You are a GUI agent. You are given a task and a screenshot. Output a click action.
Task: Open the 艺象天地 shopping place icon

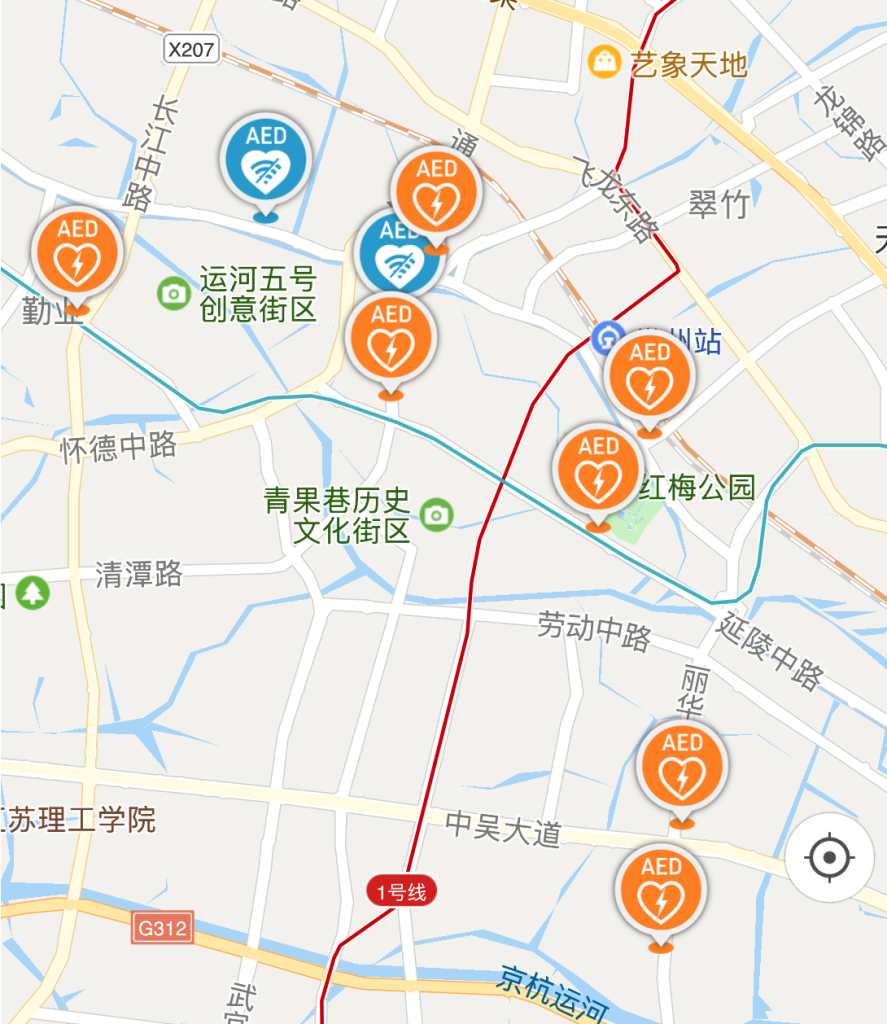pyautogui.click(x=604, y=62)
